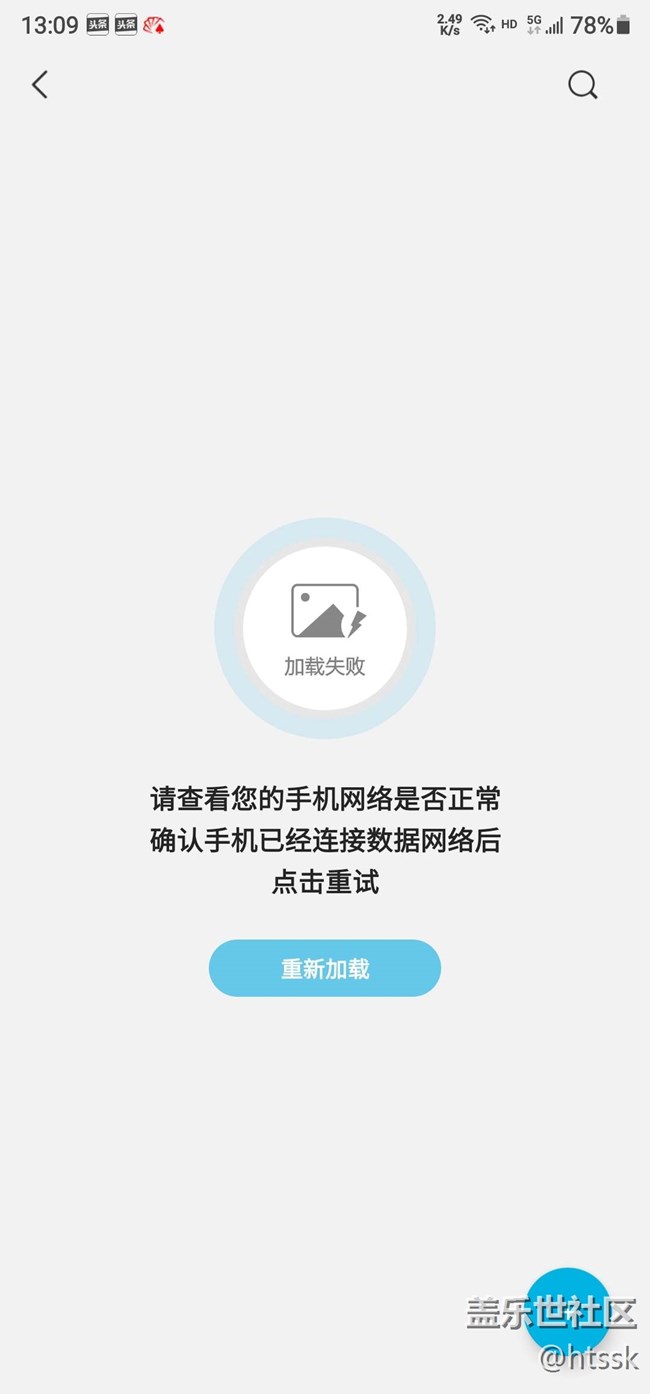Open the search magnifier icon
The height and width of the screenshot is (1394, 650).
click(x=582, y=85)
